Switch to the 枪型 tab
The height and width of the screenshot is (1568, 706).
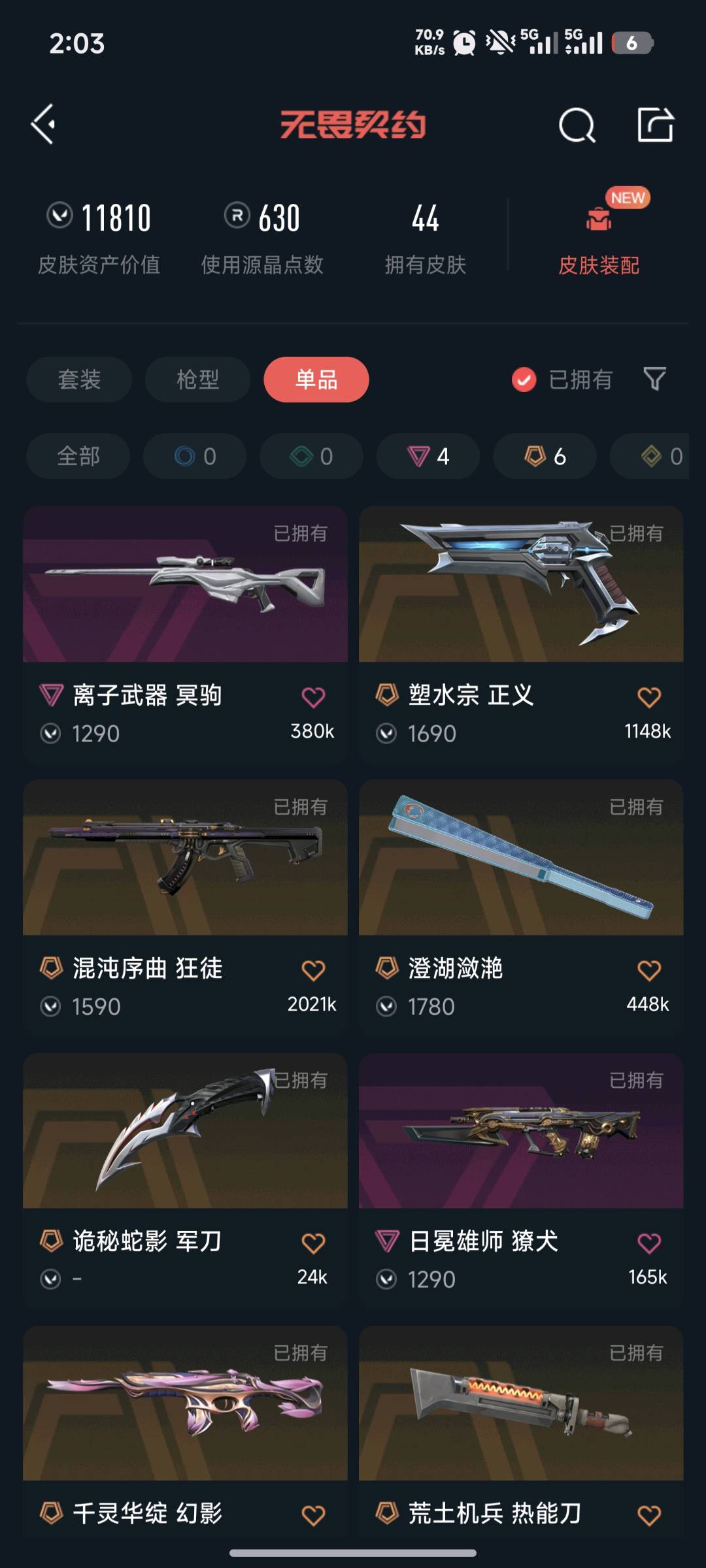click(x=197, y=380)
